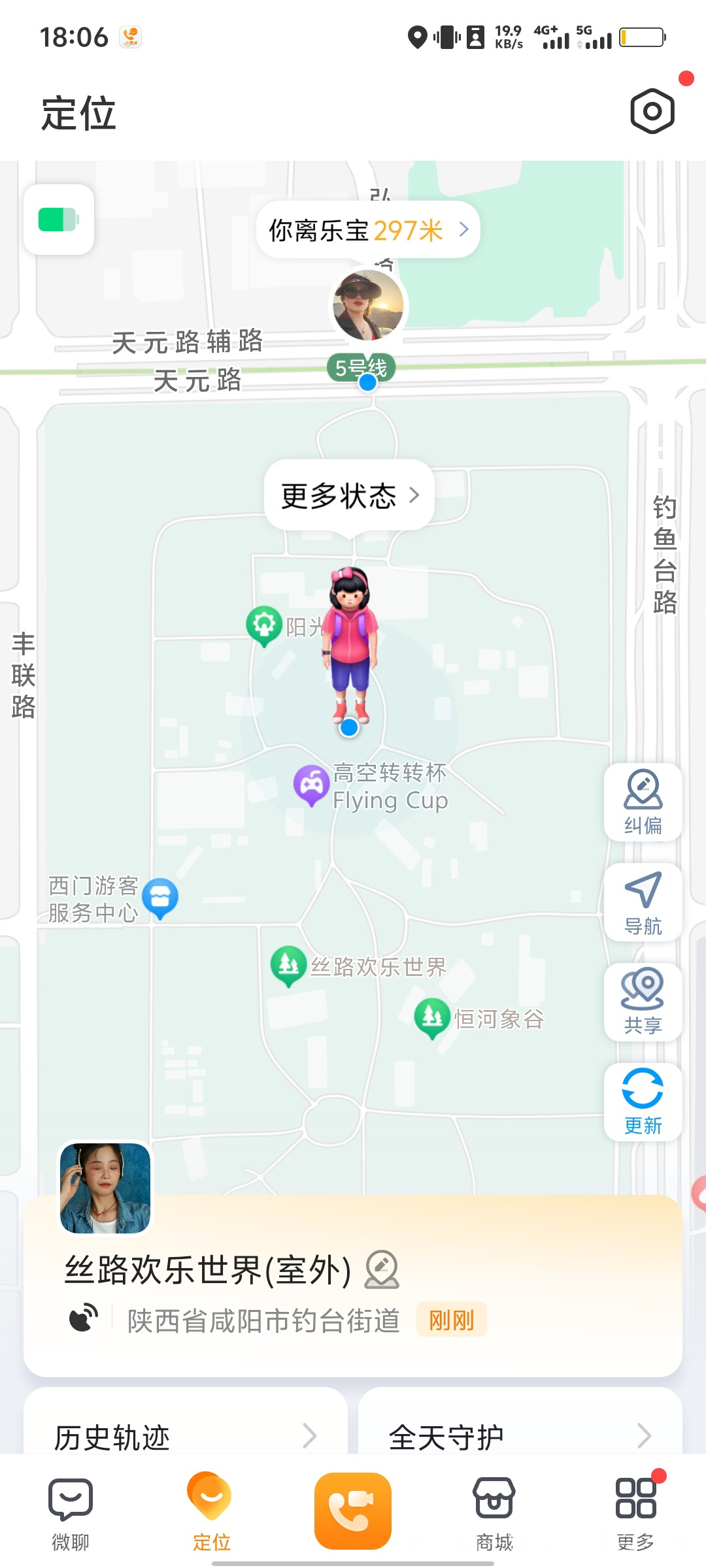The height and width of the screenshot is (1568, 706).
Task: Tap the 纠偏 location correction button
Action: tap(643, 802)
